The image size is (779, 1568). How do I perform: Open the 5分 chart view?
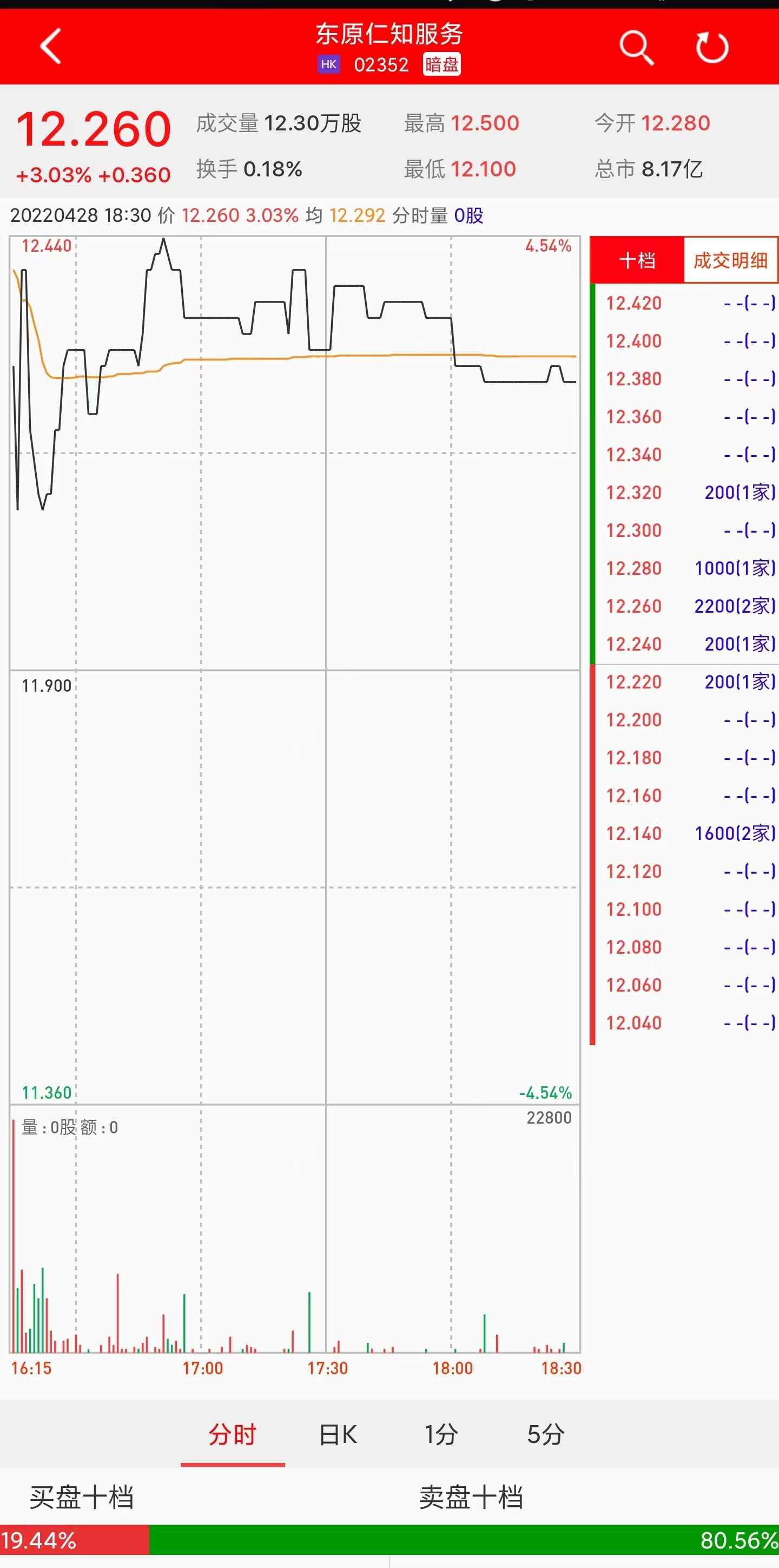(x=545, y=1435)
